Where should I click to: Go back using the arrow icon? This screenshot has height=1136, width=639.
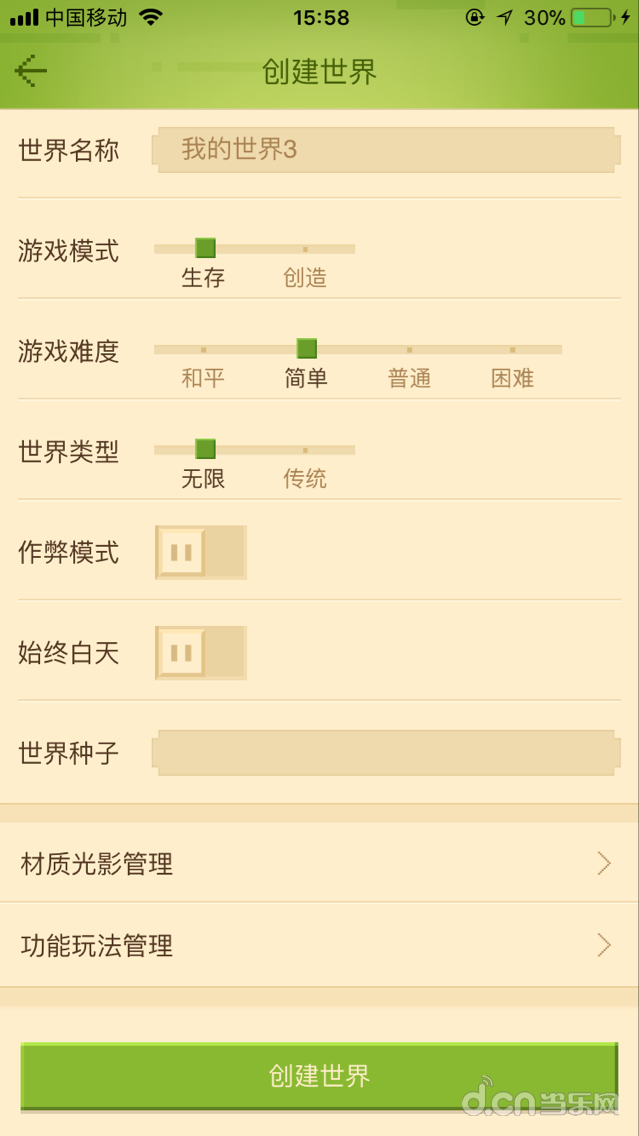(x=31, y=70)
